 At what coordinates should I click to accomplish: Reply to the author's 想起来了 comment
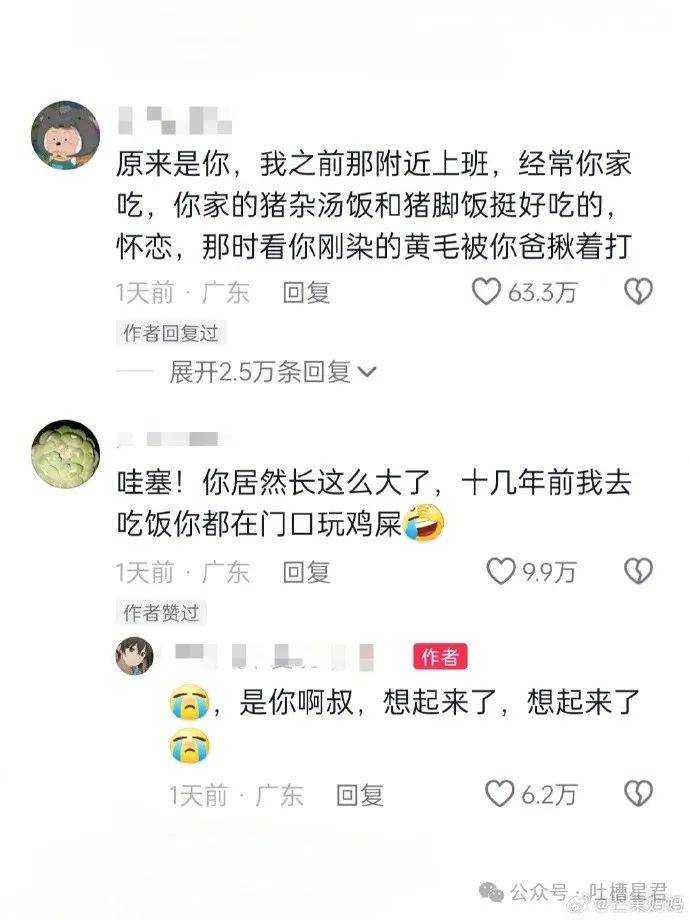point(360,796)
